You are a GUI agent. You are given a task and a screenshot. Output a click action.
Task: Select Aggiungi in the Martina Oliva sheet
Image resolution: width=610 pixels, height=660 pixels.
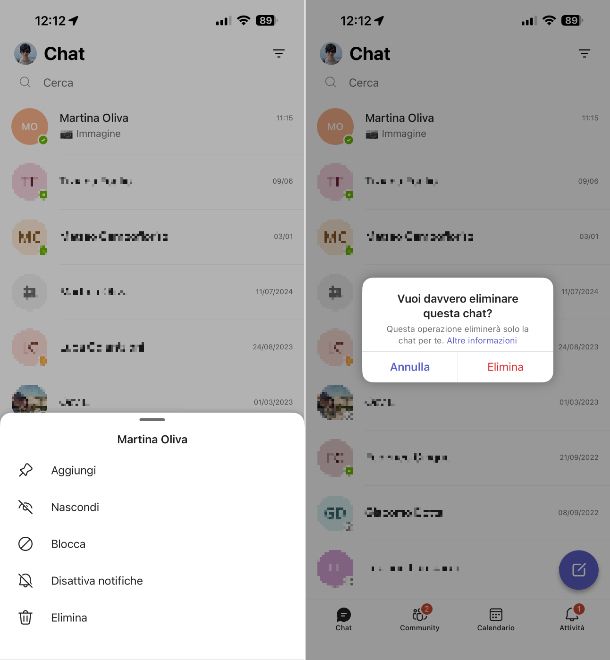tap(73, 470)
